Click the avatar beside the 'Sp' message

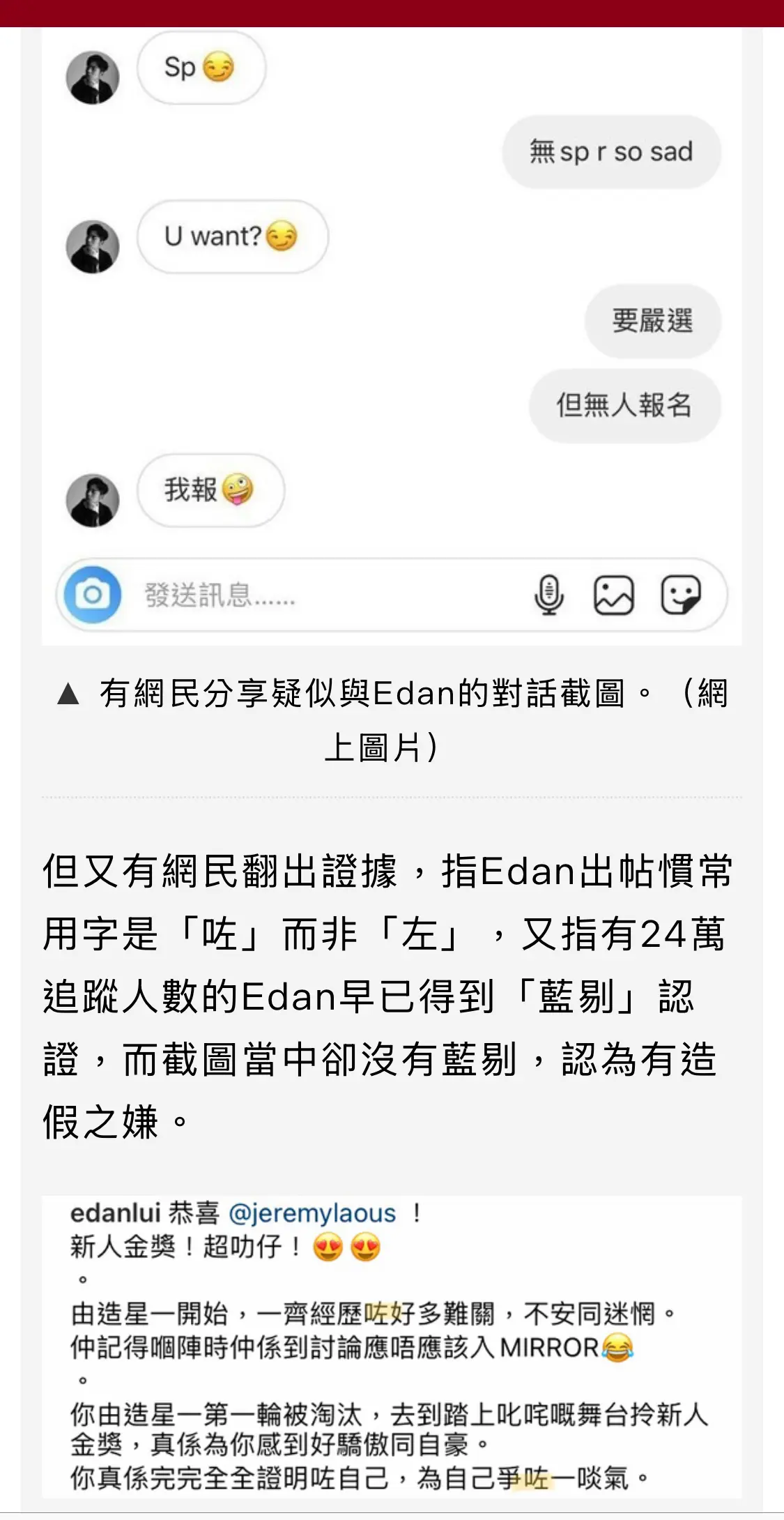94,77
